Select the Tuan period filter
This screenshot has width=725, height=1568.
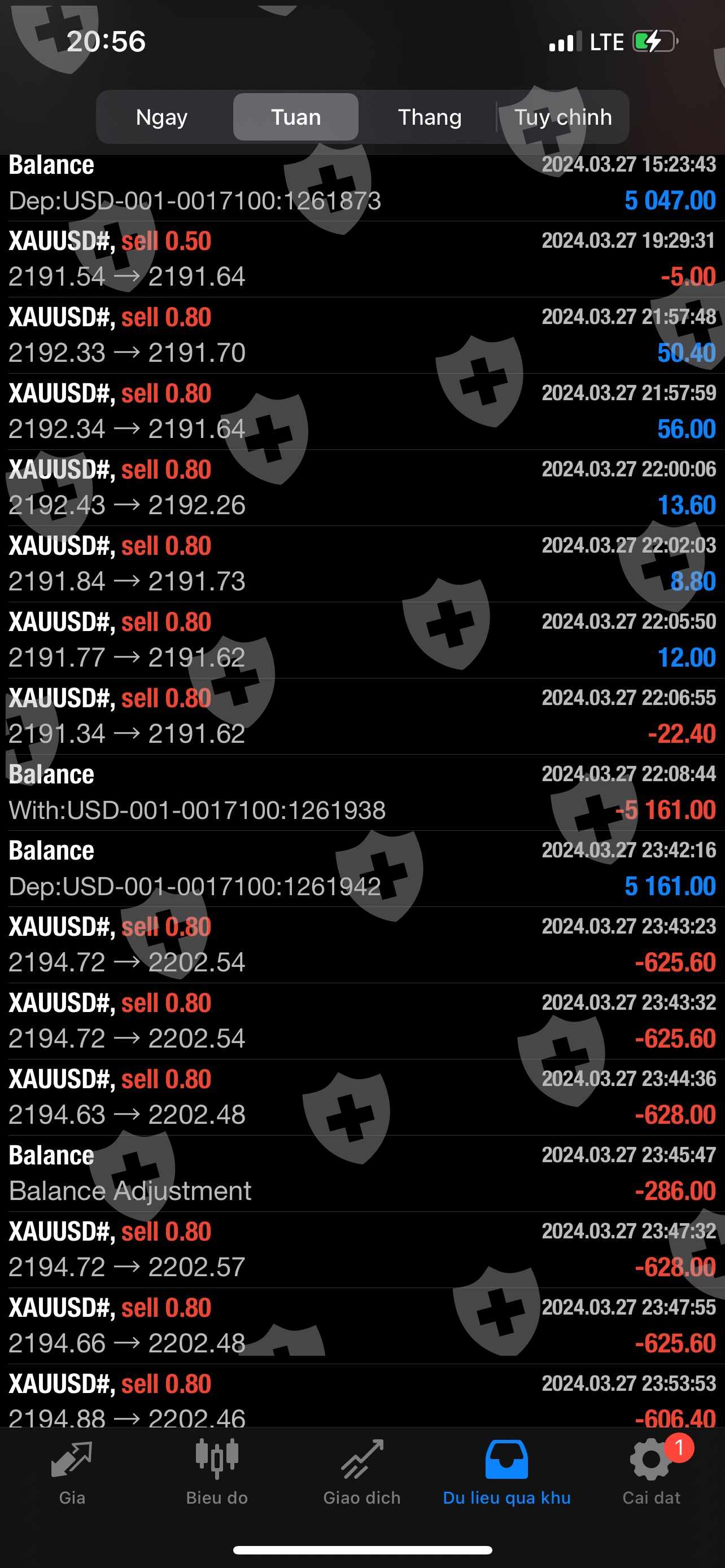(296, 117)
